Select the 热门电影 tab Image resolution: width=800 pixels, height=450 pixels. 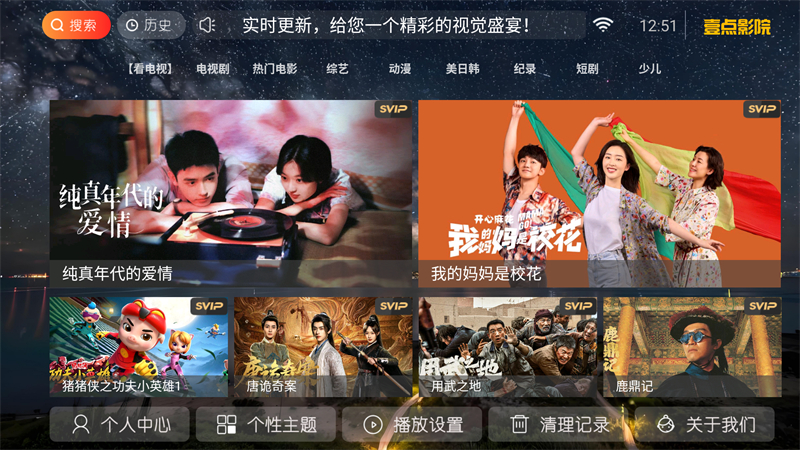point(274,69)
